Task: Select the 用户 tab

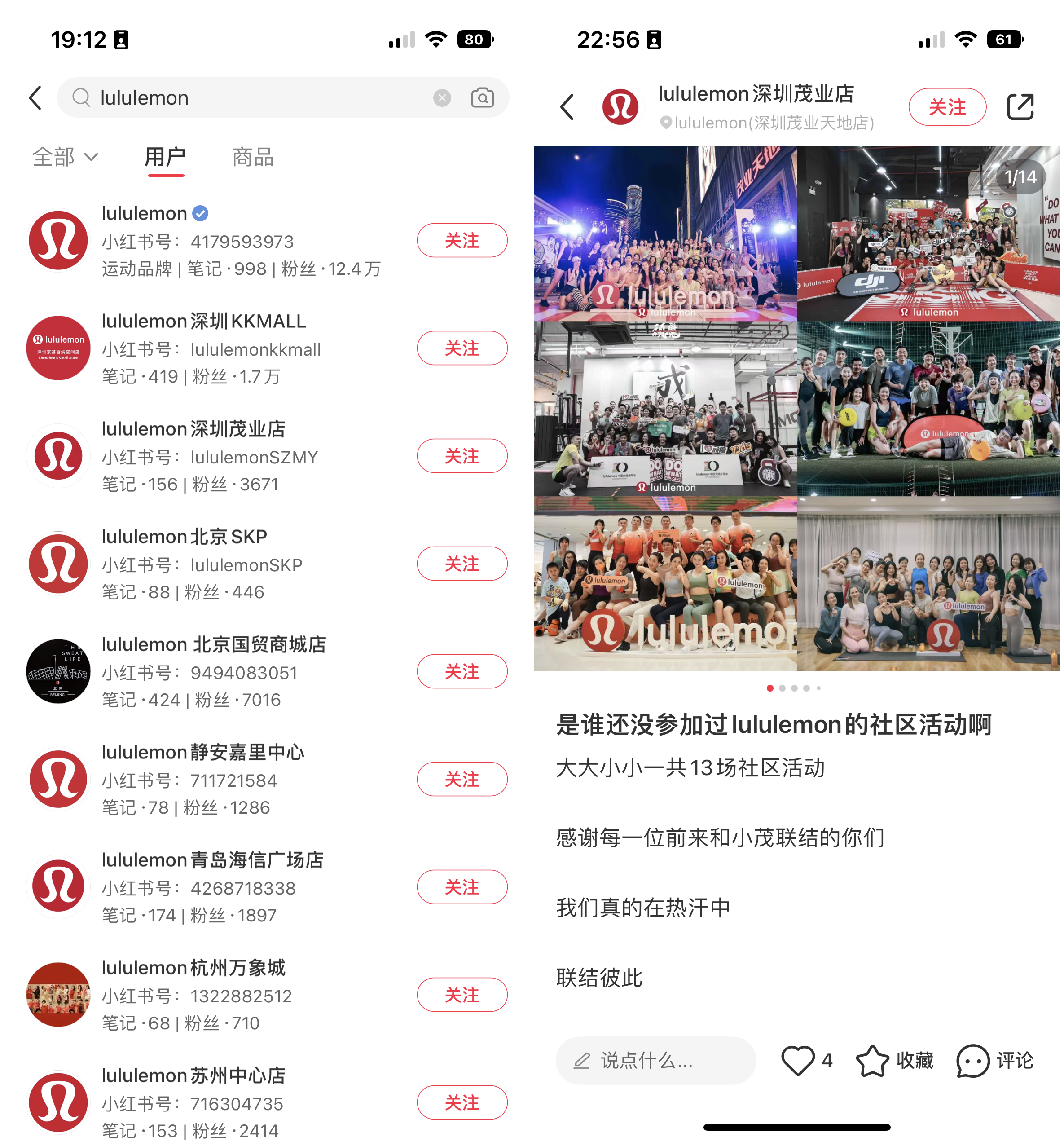Action: point(165,157)
